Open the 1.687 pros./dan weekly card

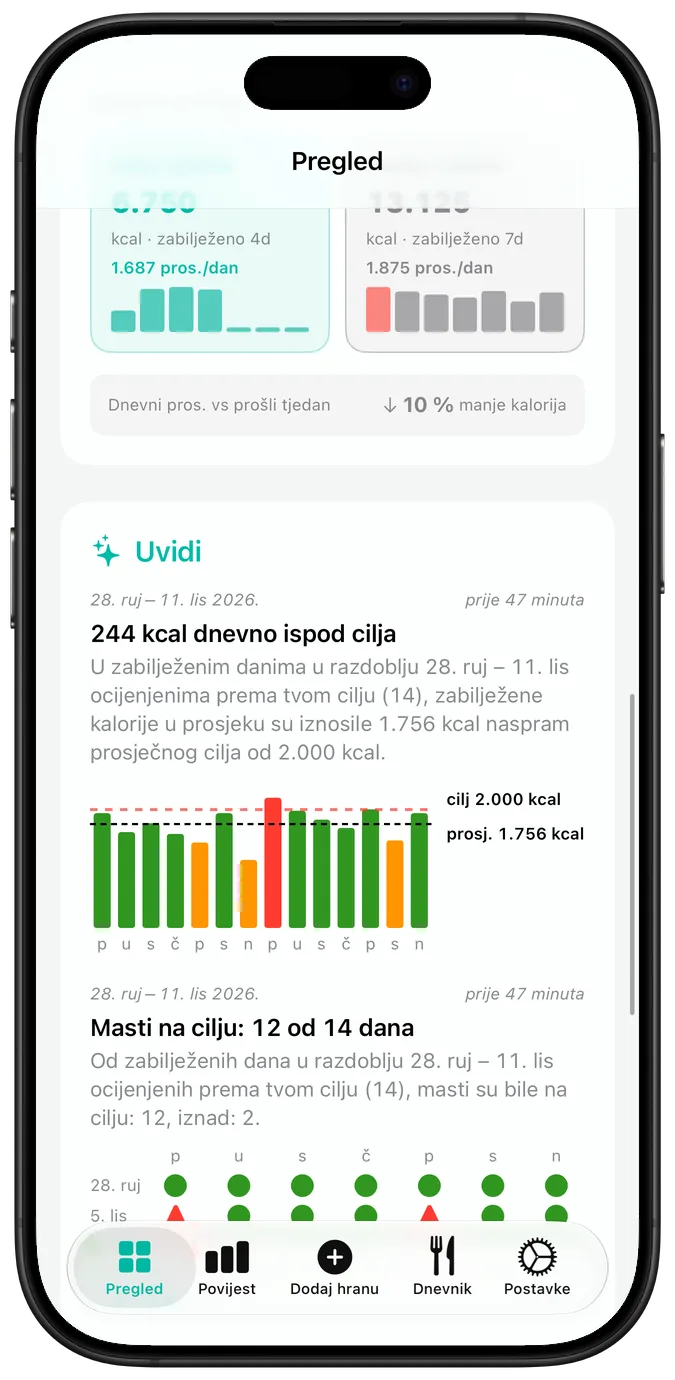pyautogui.click(x=210, y=270)
